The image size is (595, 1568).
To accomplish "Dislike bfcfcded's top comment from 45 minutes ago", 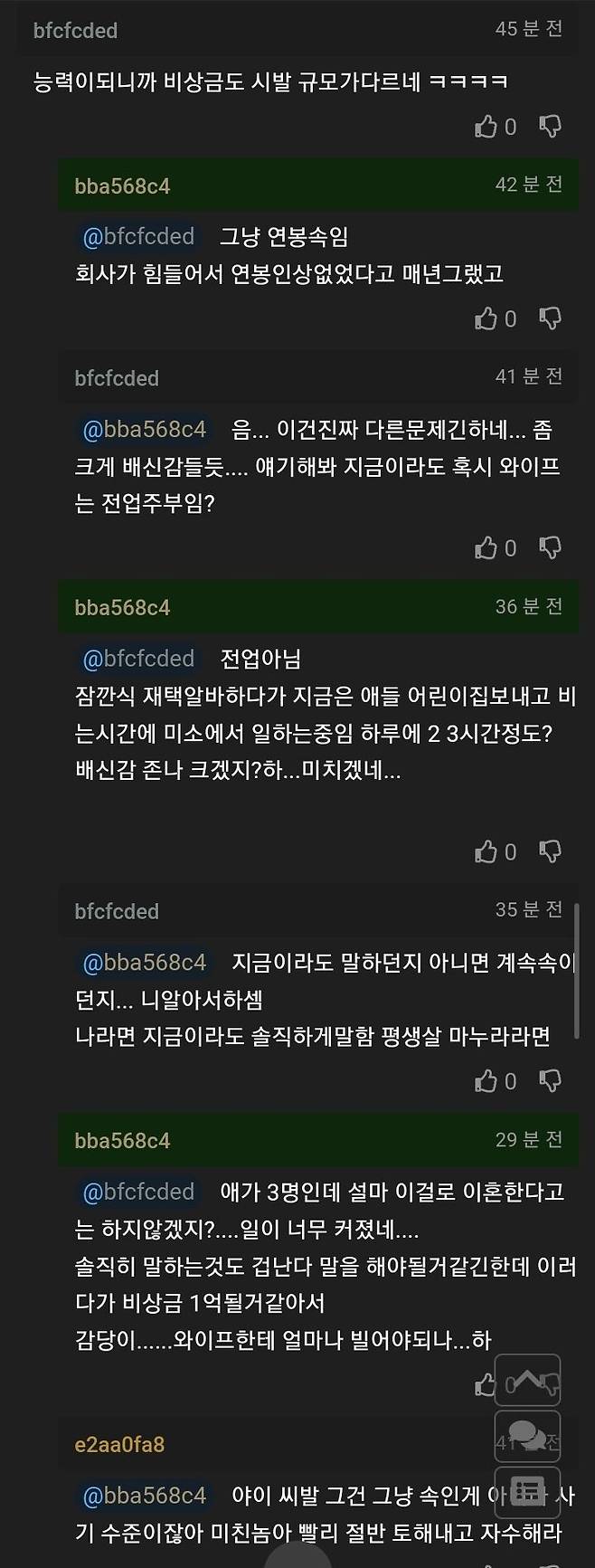I will coord(550,127).
